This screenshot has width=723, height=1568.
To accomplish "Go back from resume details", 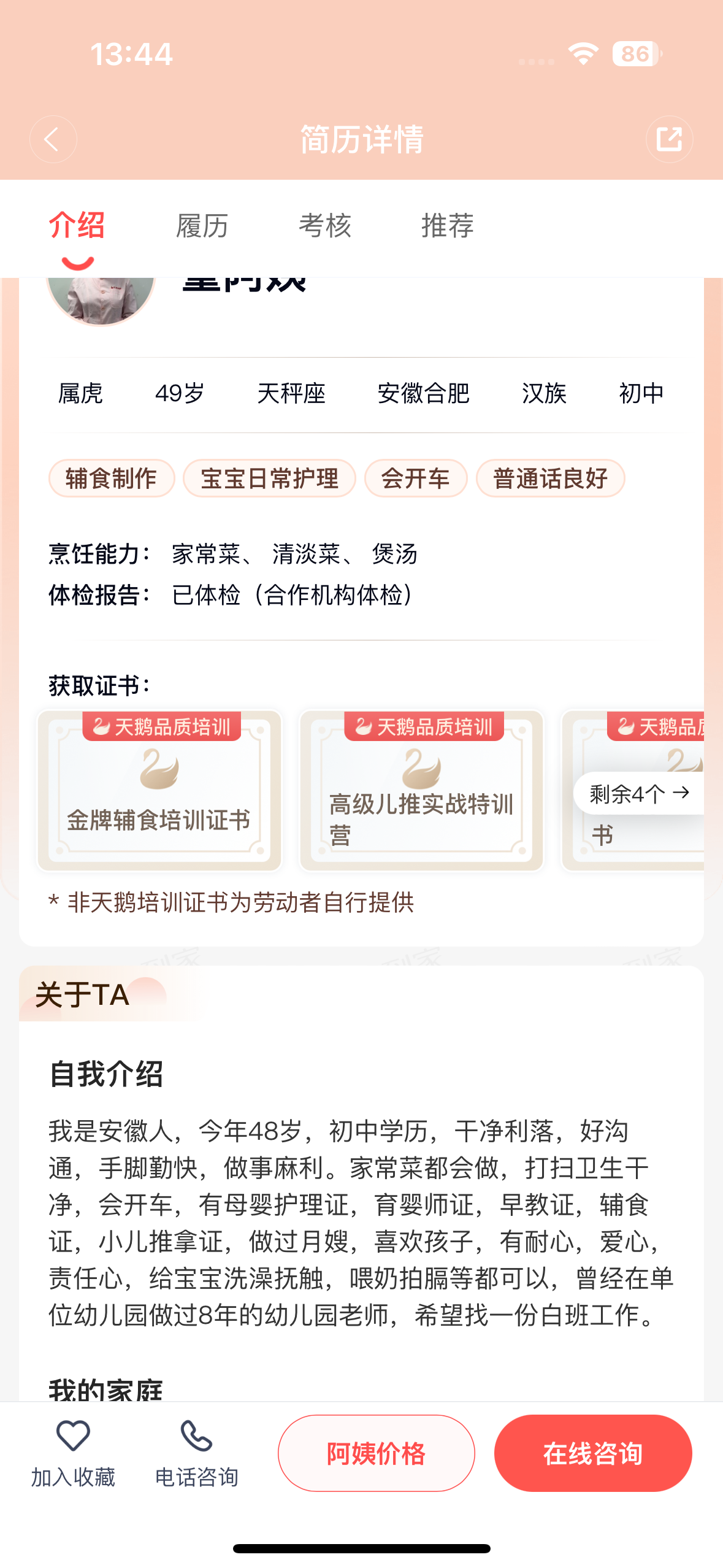I will pos(53,139).
